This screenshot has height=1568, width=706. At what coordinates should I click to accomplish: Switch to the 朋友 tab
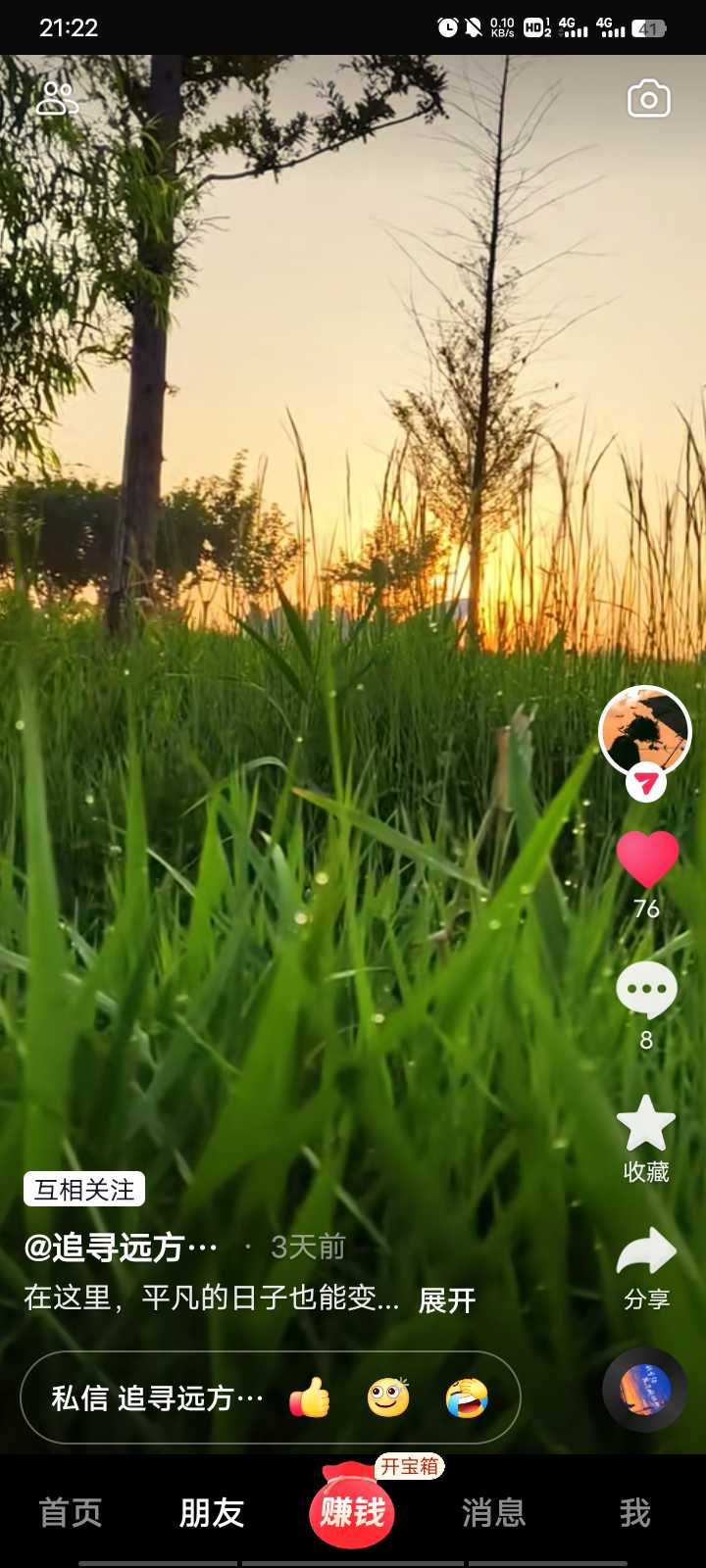(212, 1513)
